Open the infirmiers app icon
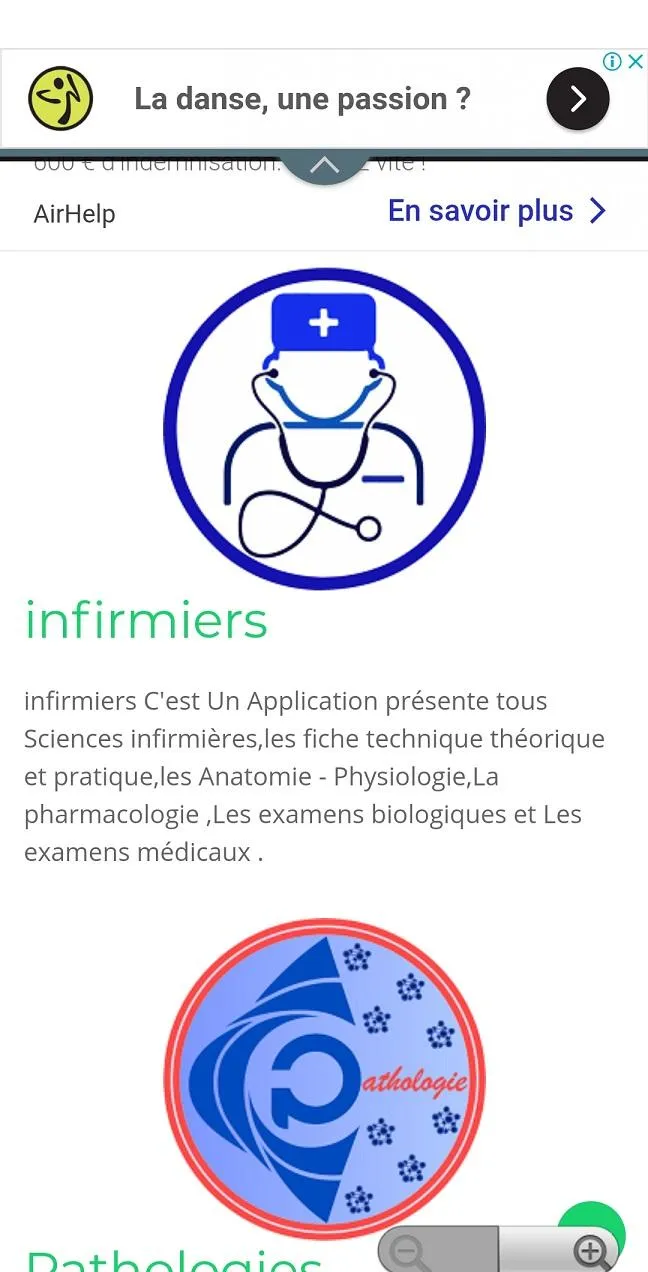Image resolution: width=648 pixels, height=1272 pixels. click(324, 428)
